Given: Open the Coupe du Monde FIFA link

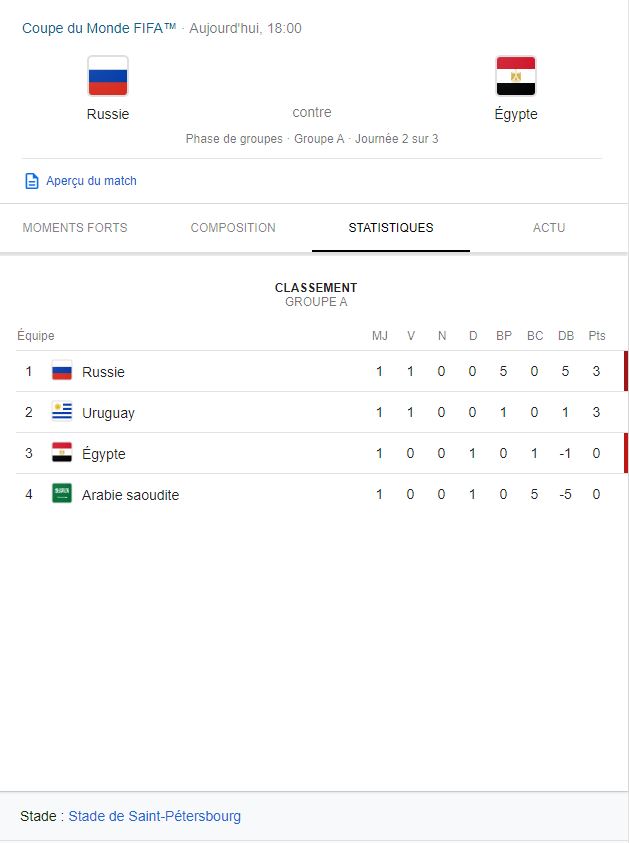Looking at the screenshot, I should (98, 28).
